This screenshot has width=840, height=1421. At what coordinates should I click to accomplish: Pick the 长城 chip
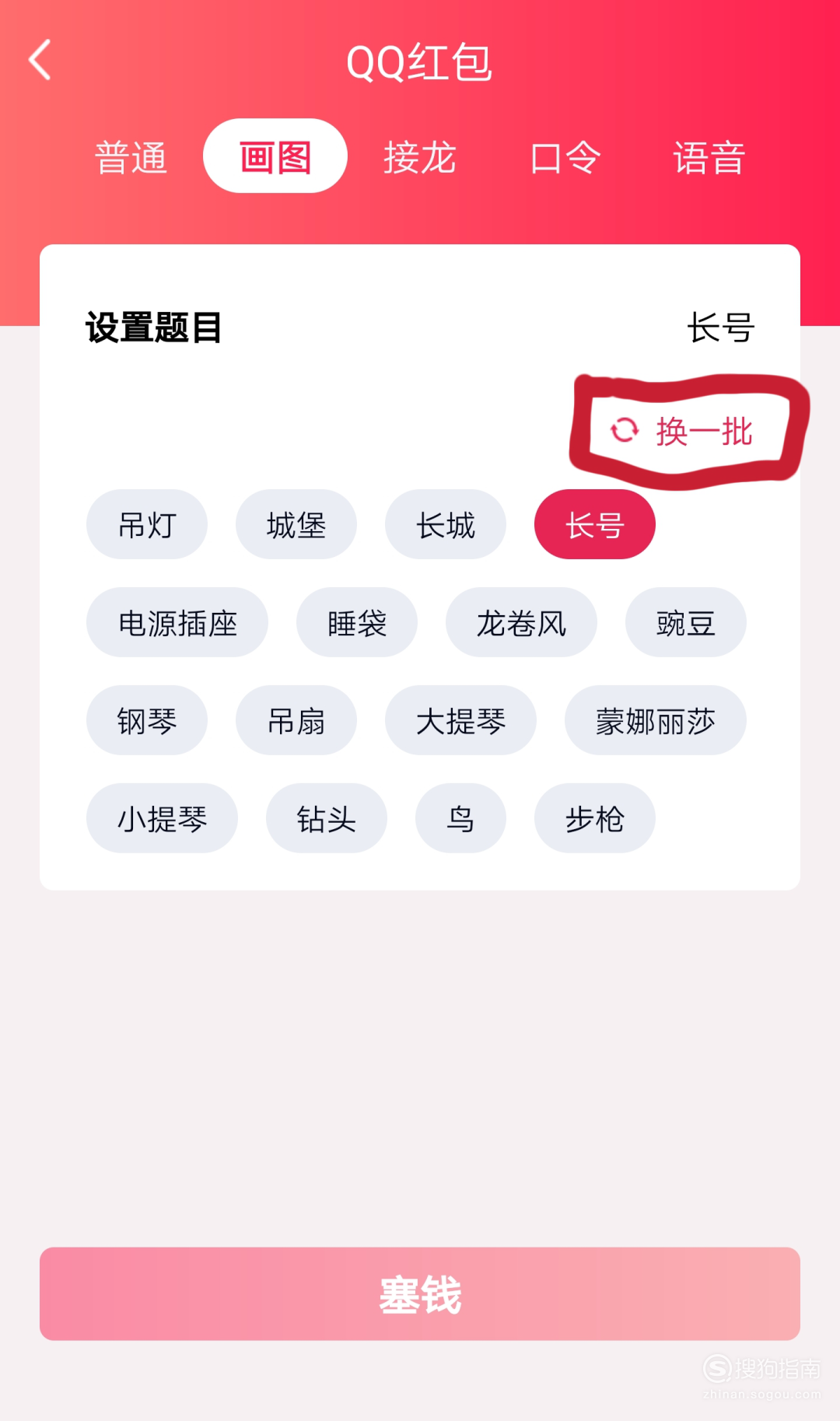click(x=446, y=524)
